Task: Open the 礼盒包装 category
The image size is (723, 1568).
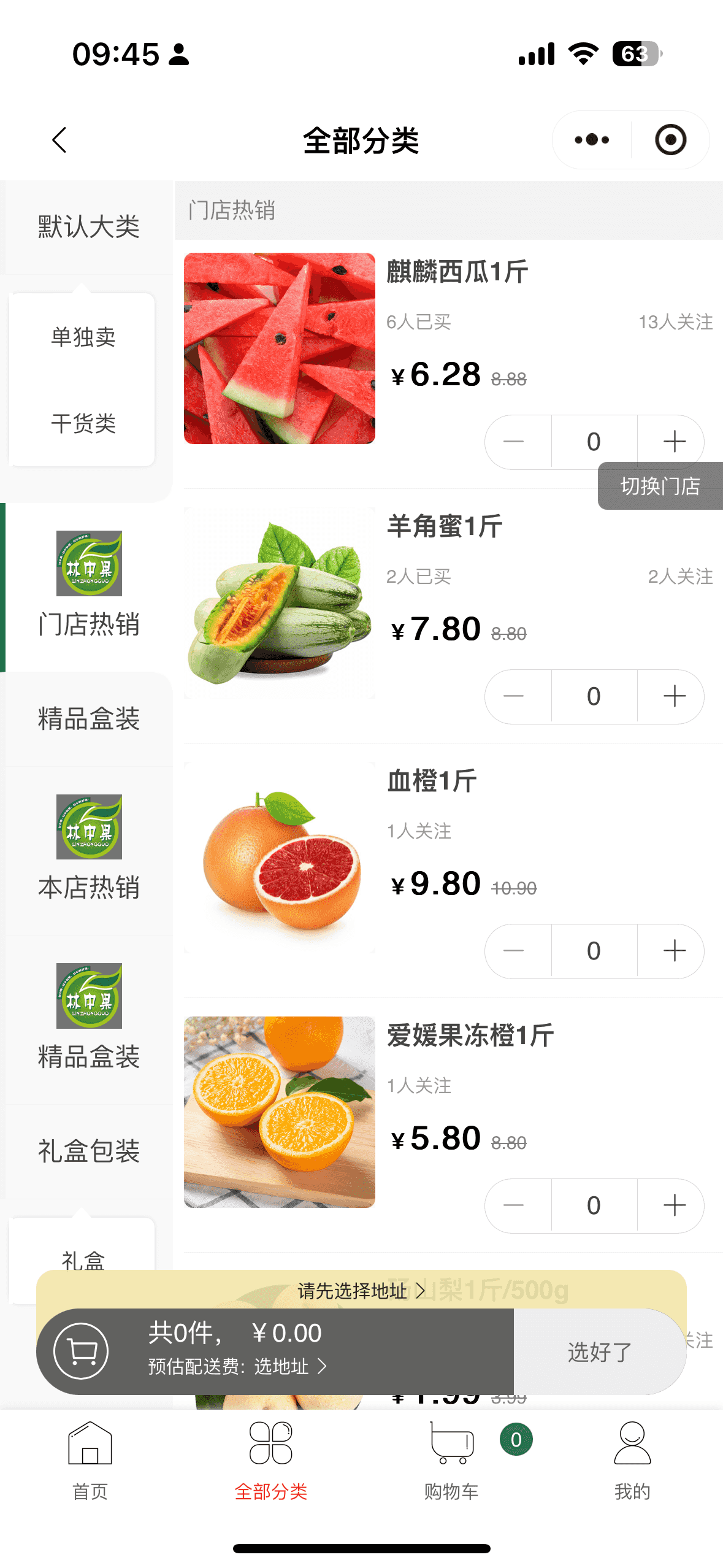Action: [88, 1151]
